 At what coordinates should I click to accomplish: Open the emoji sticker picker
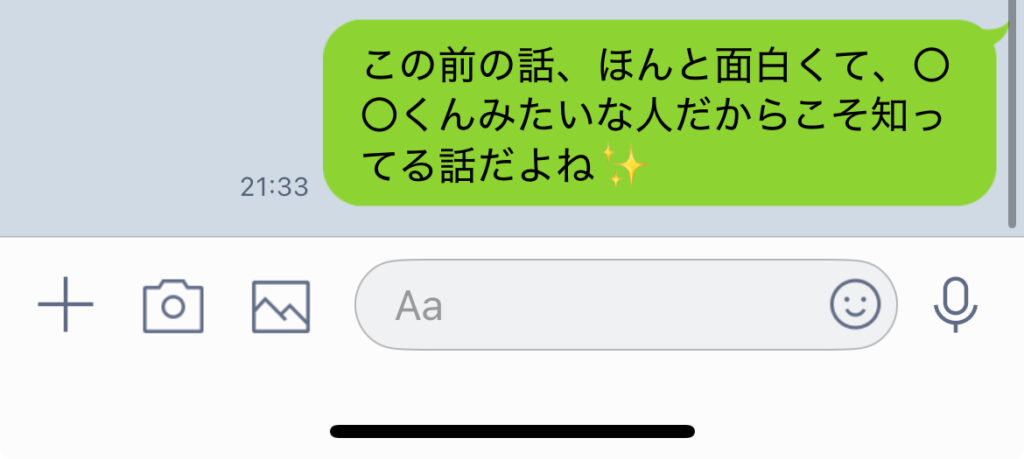[855, 304]
